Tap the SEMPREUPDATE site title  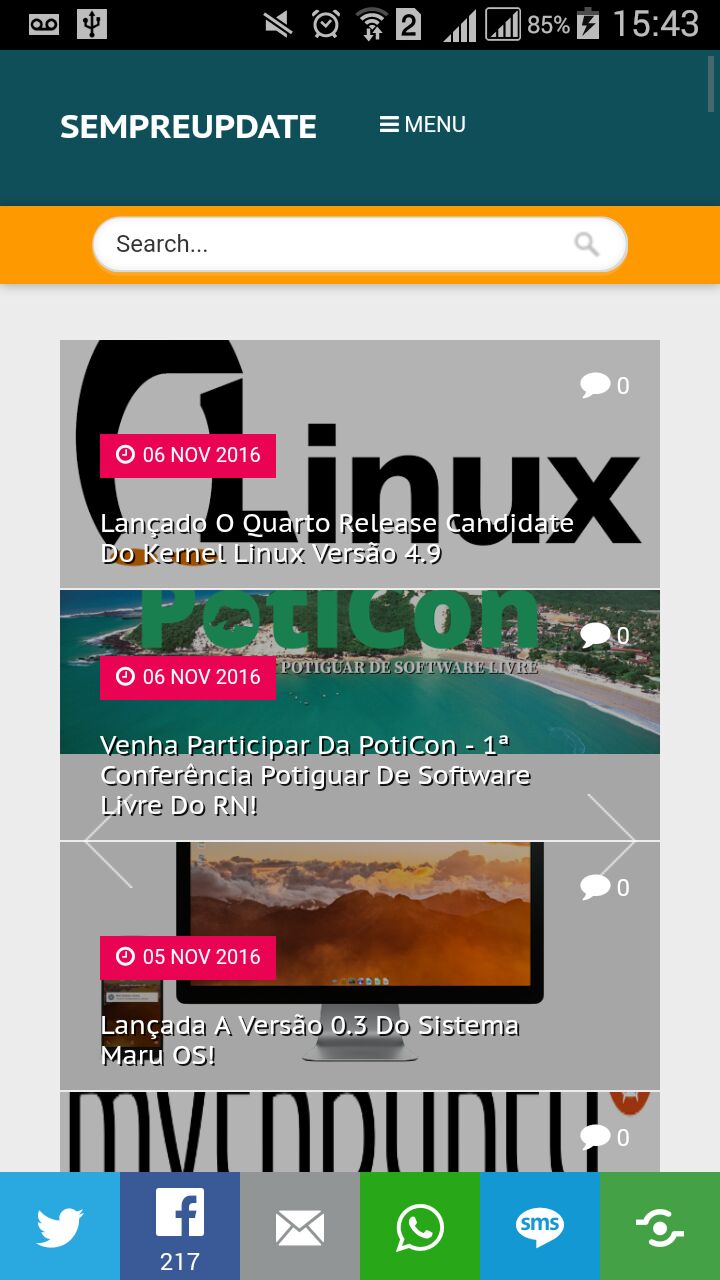[188, 127]
